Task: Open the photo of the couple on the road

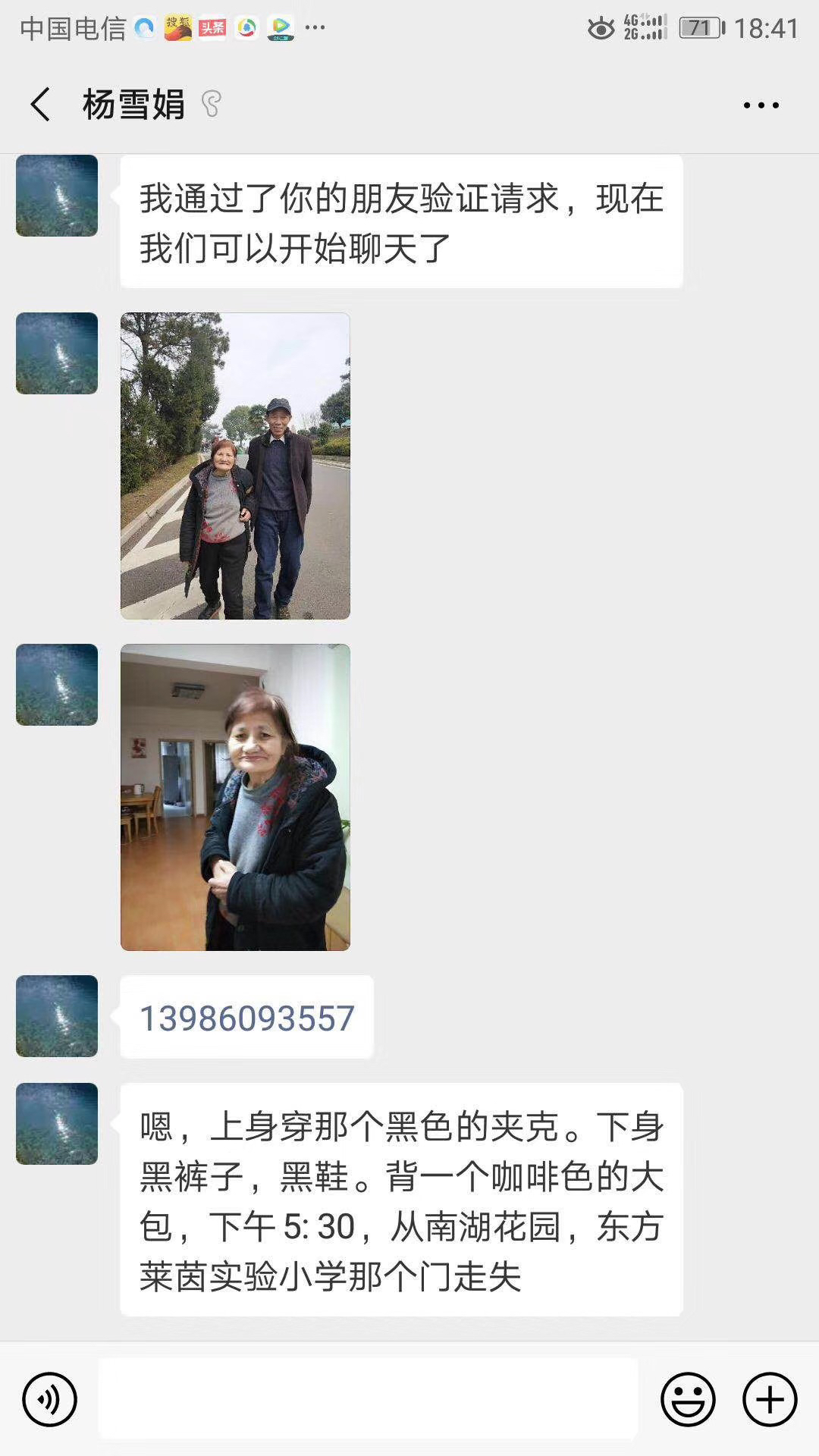Action: [235, 466]
